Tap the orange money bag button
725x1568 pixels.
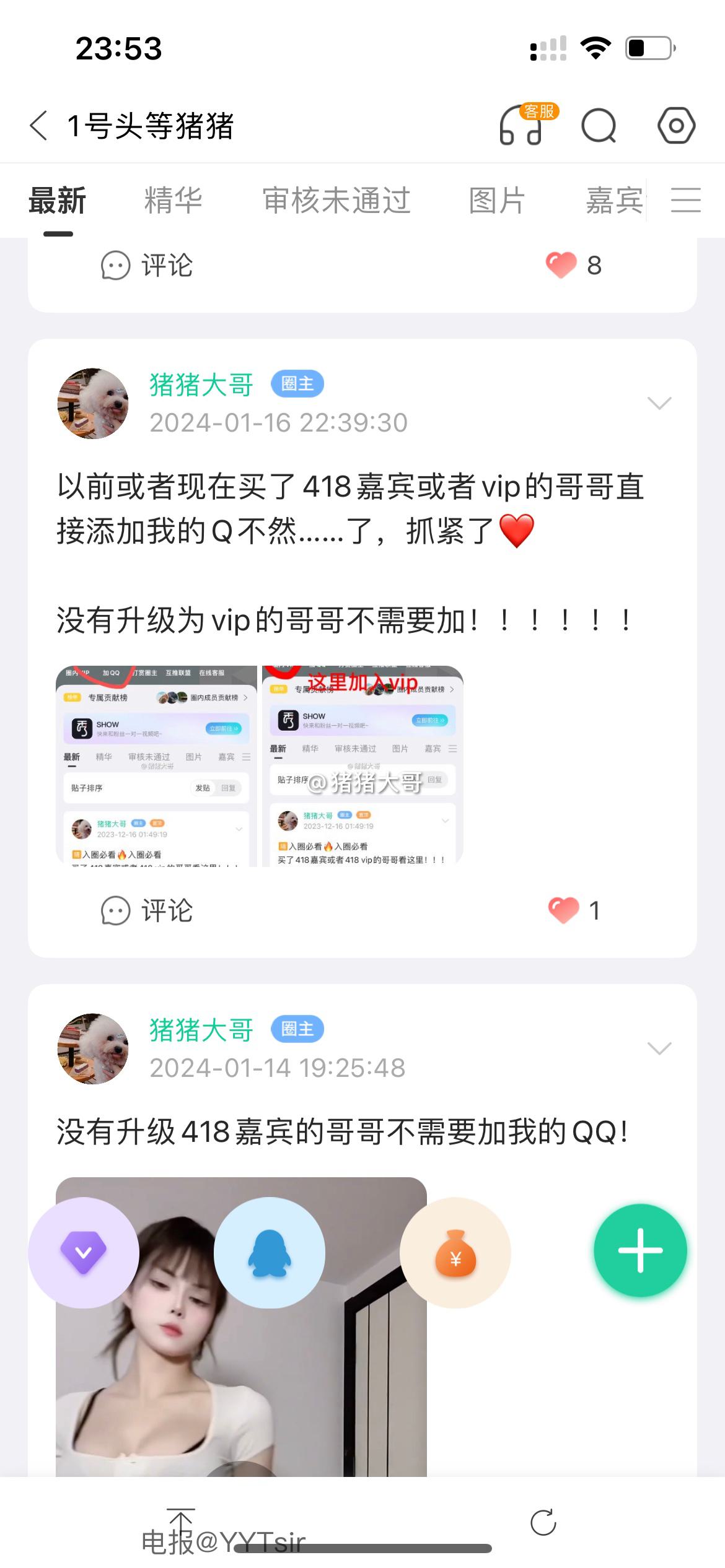click(455, 1252)
